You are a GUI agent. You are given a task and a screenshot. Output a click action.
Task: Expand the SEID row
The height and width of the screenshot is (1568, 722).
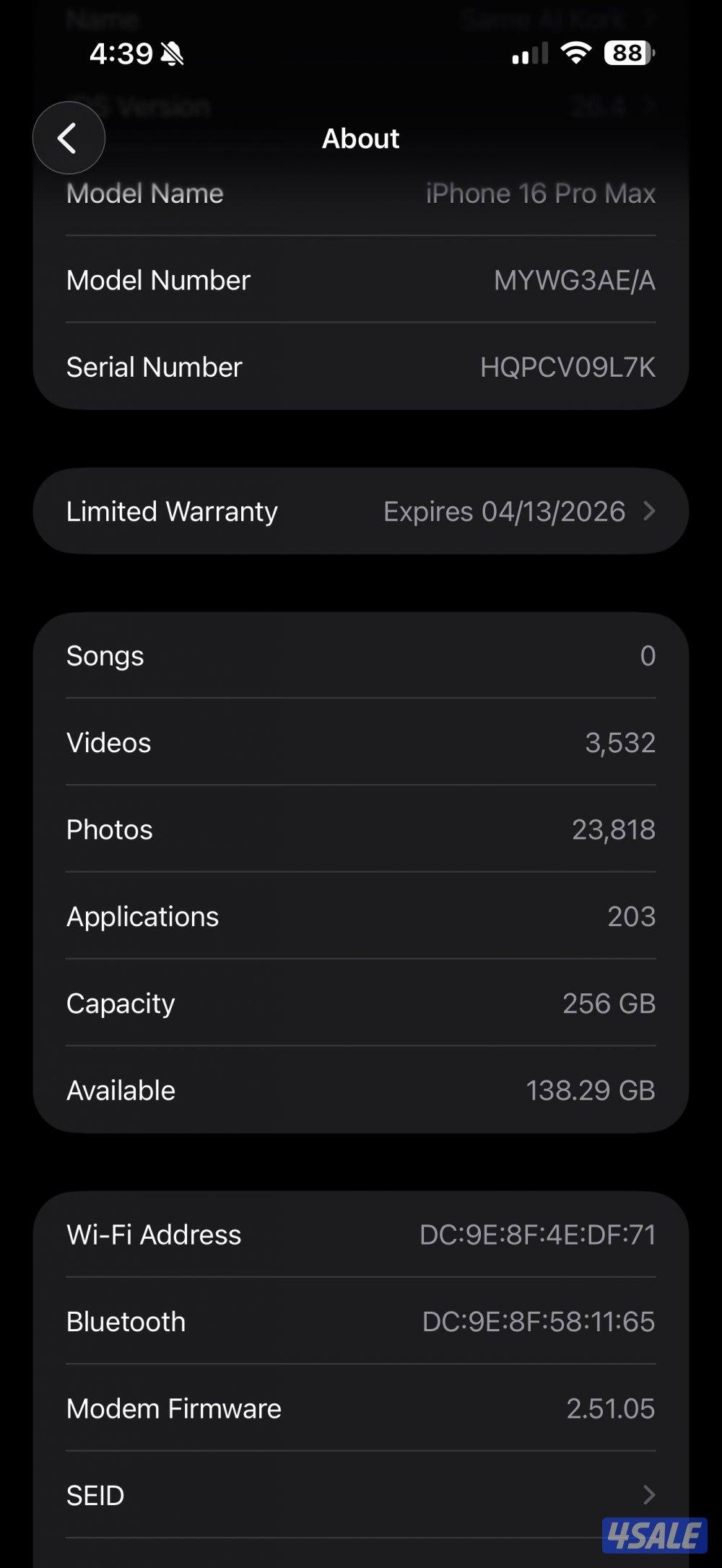(x=361, y=1495)
